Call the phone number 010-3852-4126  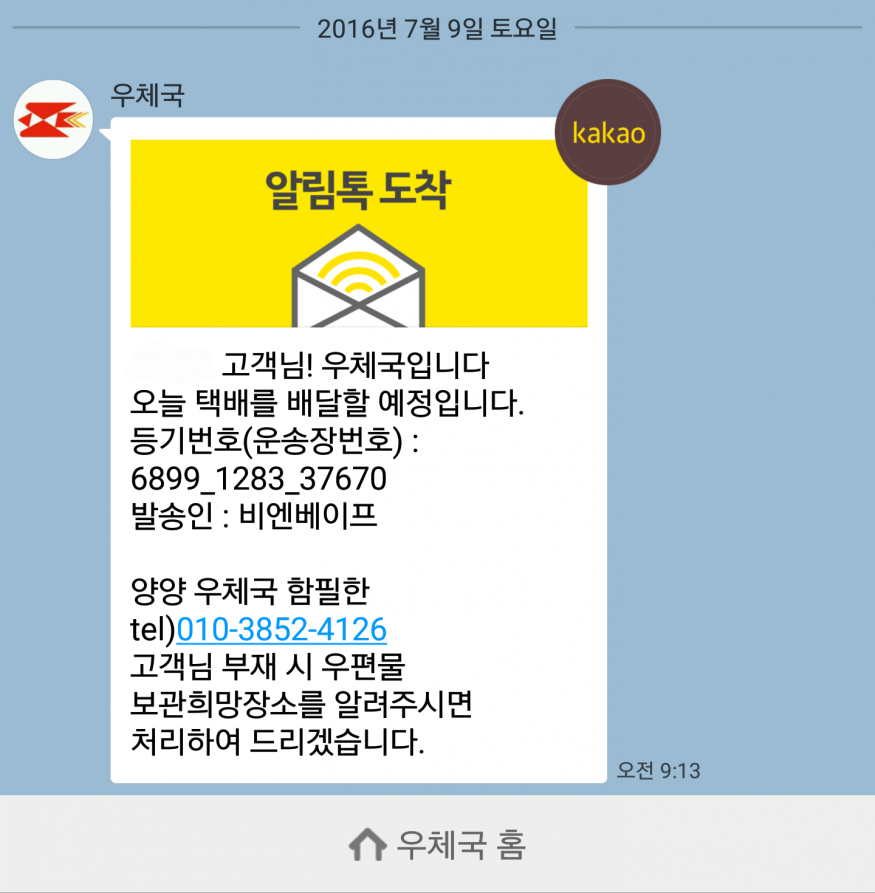(281, 630)
